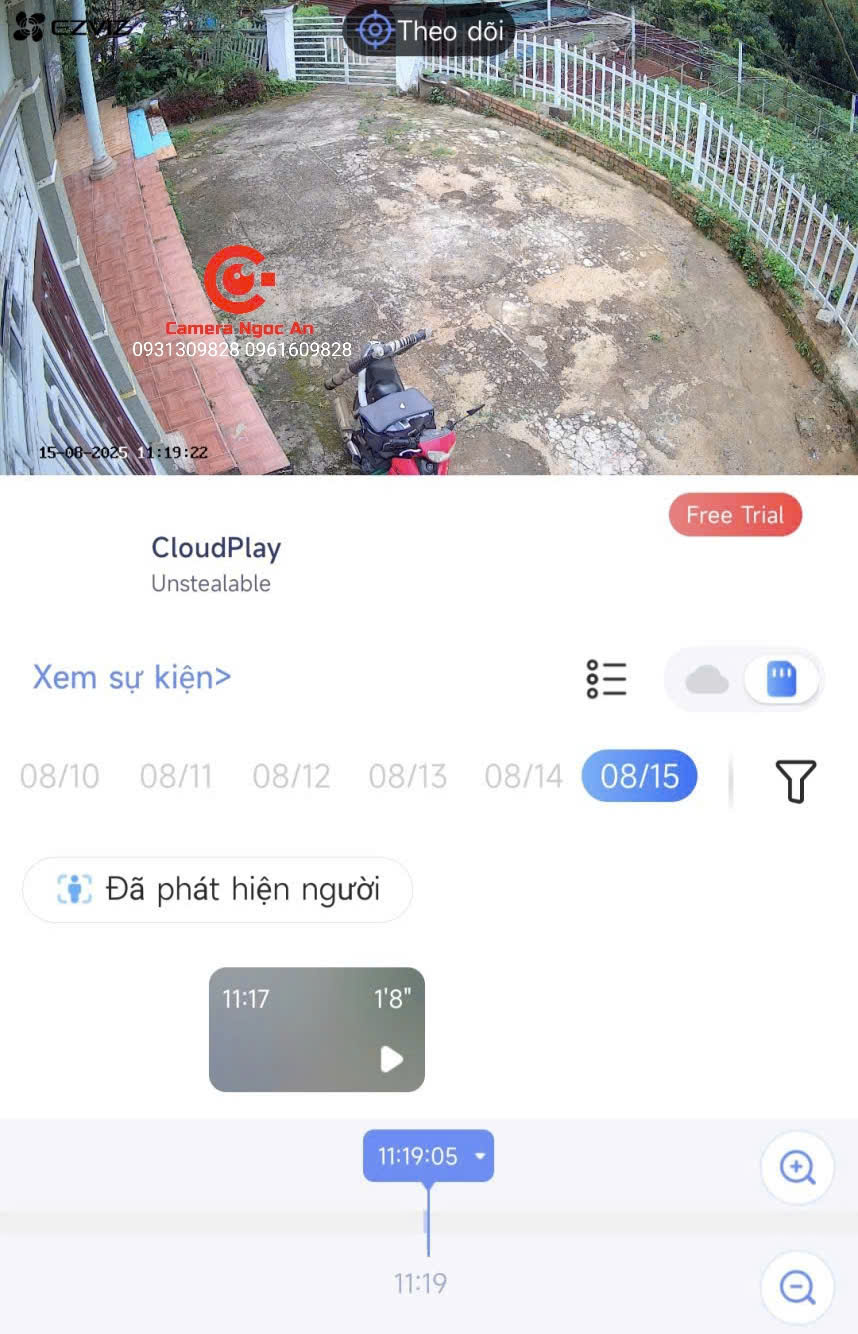Zoom out on the timeline
Viewport: 858px width, 1334px height.
tap(797, 1288)
